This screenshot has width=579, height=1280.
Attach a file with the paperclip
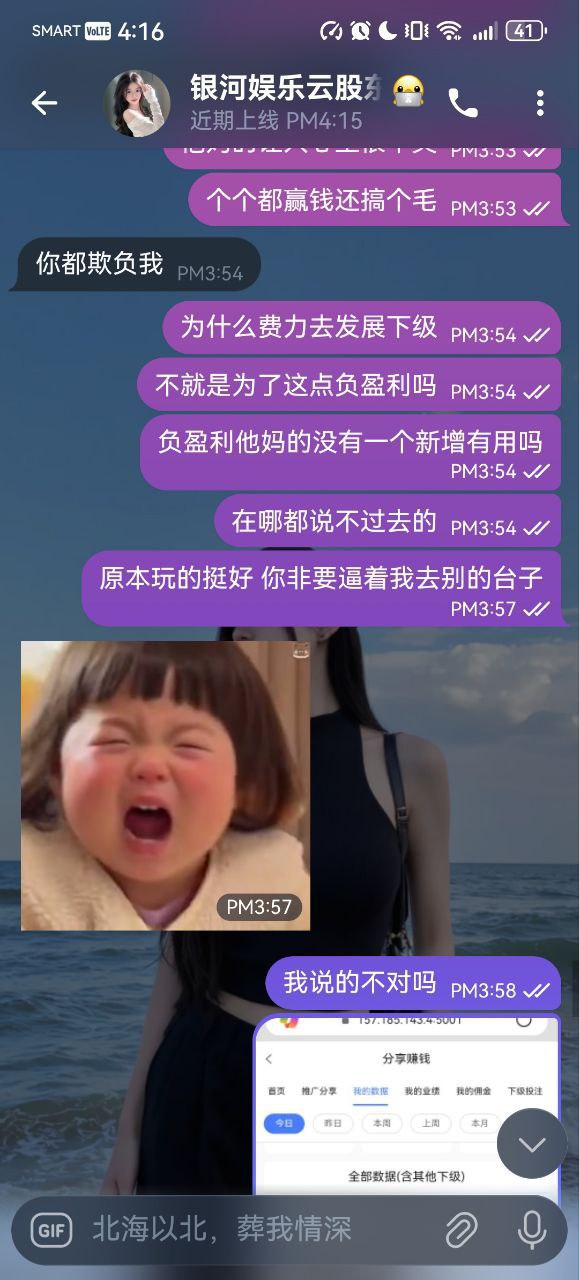[461, 1230]
